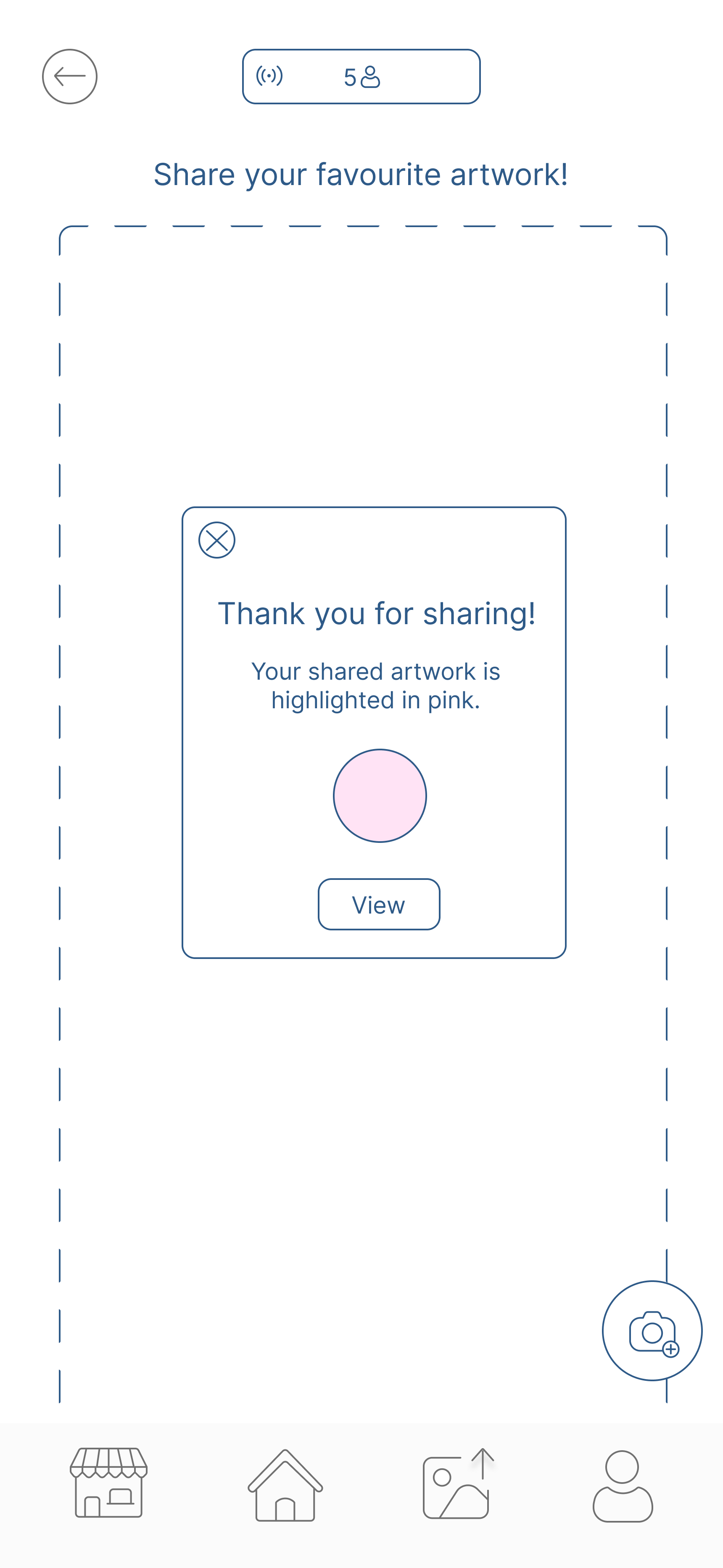The width and height of the screenshot is (723, 1568).
Task: Go to the profile tab
Action: tap(623, 1486)
